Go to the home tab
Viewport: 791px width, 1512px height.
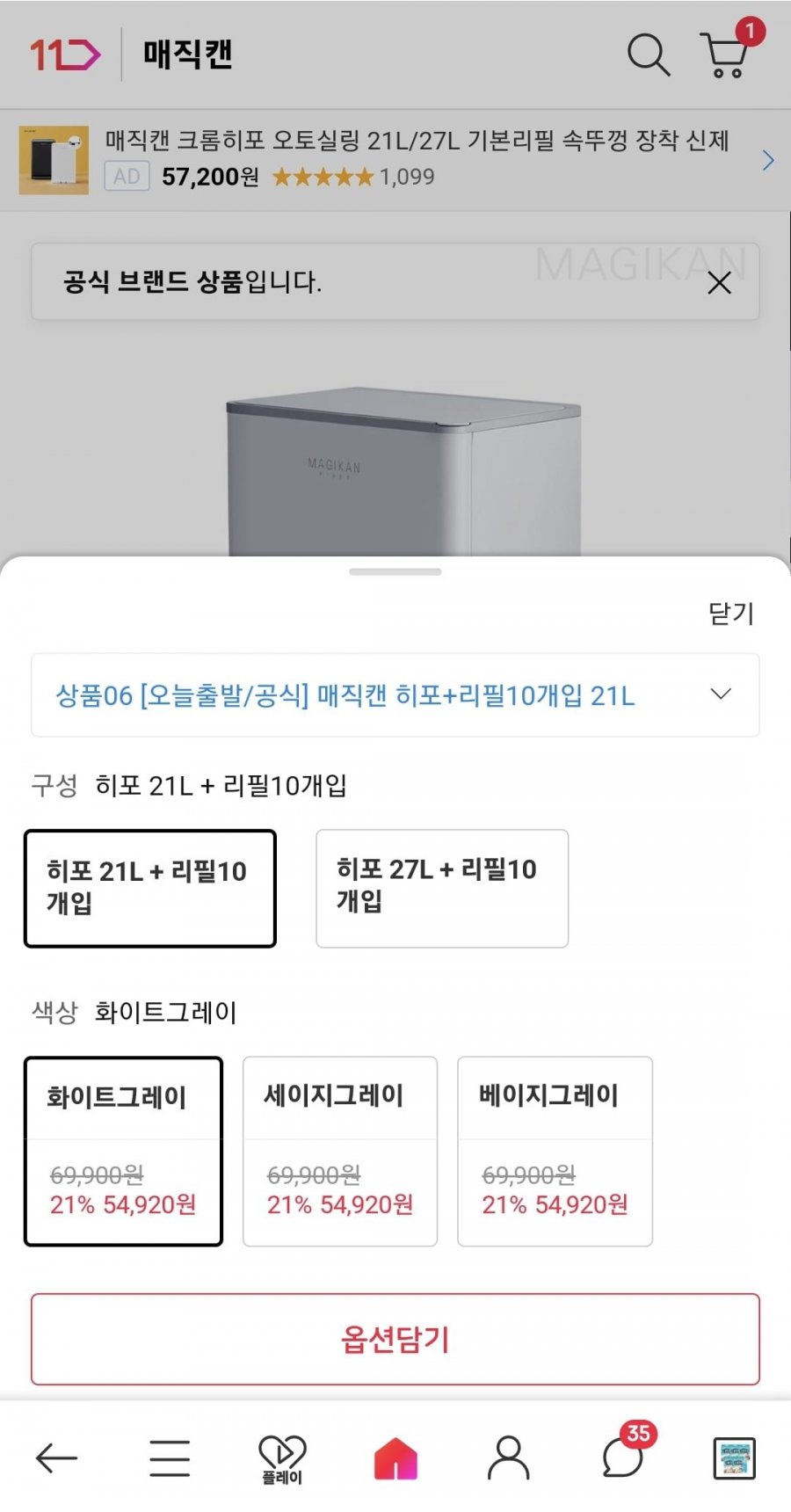pos(395,1458)
